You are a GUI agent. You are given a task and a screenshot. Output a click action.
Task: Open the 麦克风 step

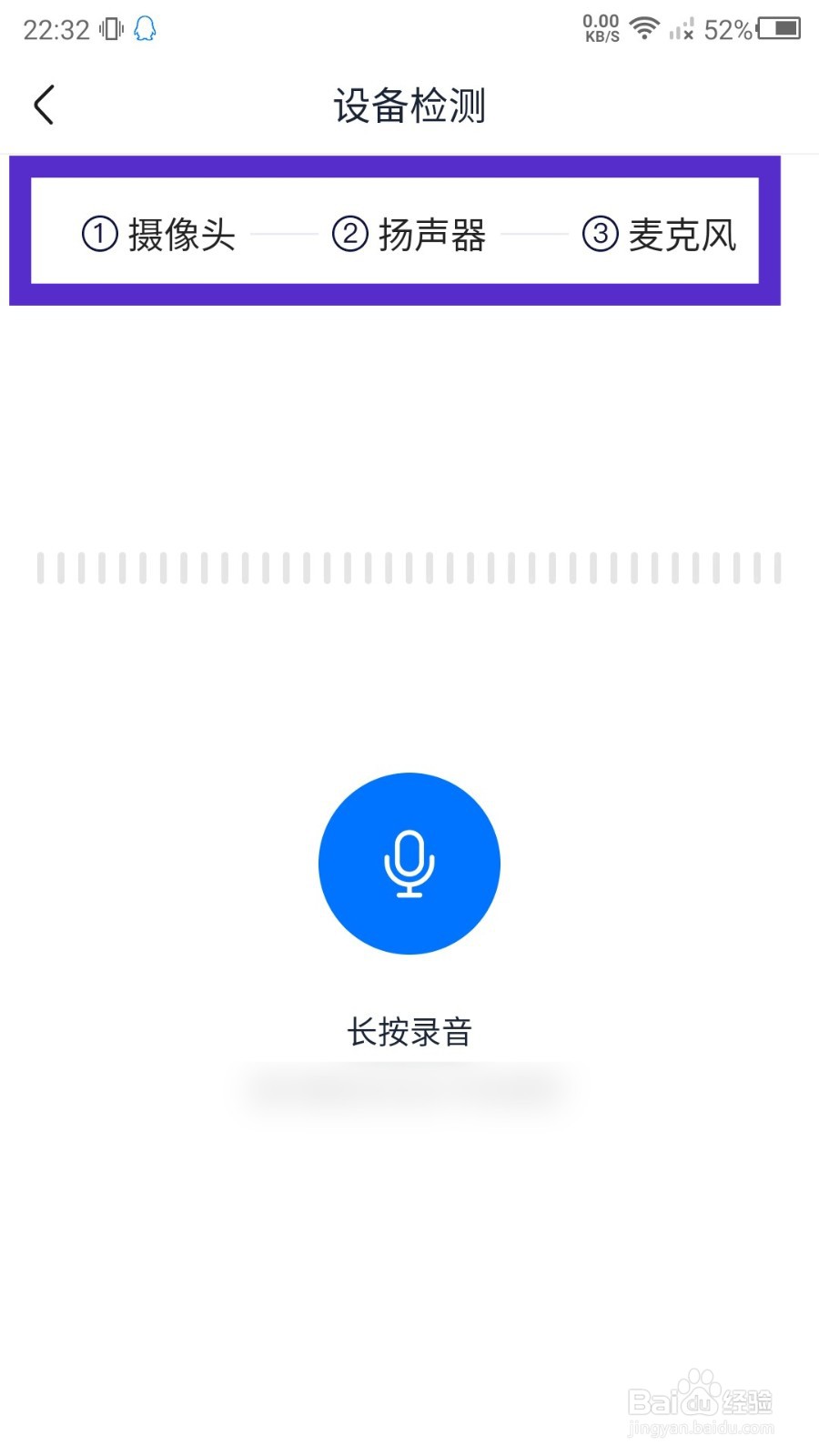[x=660, y=235]
